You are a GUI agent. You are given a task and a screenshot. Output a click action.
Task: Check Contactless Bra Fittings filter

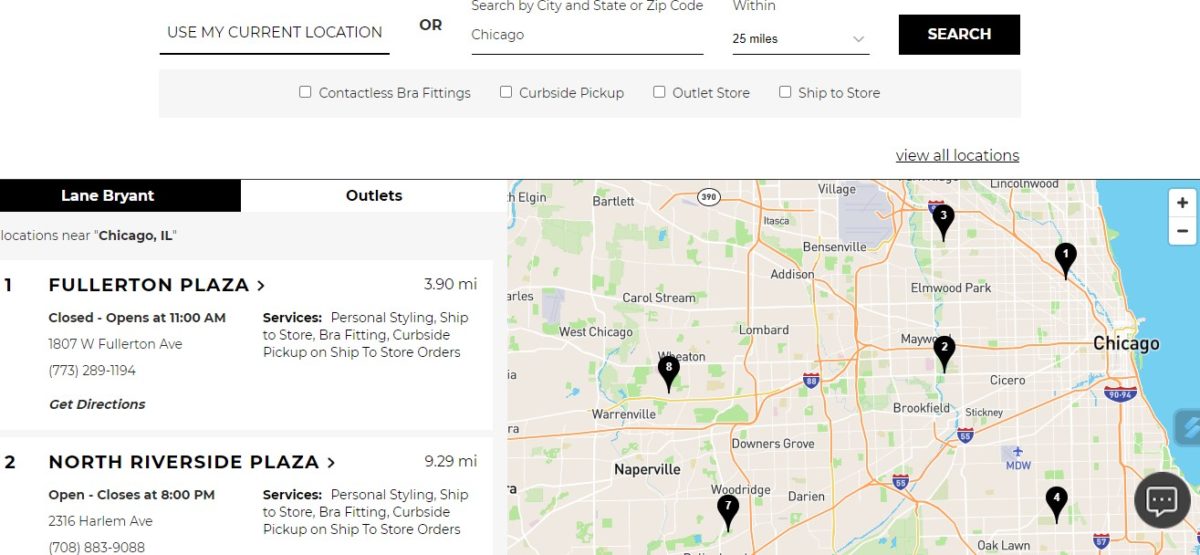coord(306,92)
